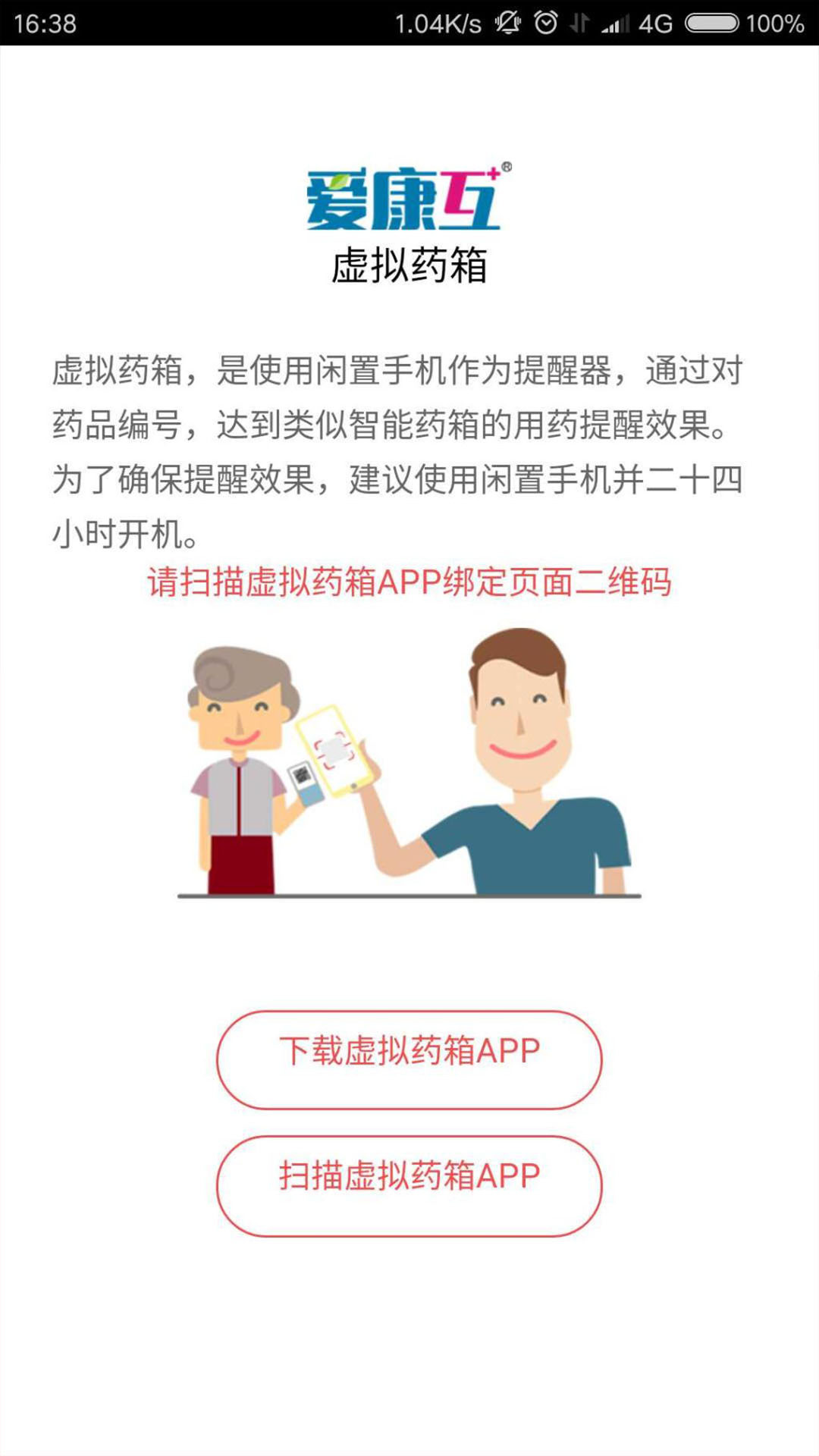The image size is (819, 1456).
Task: Open the red QR scan instruction link
Action: tap(409, 584)
